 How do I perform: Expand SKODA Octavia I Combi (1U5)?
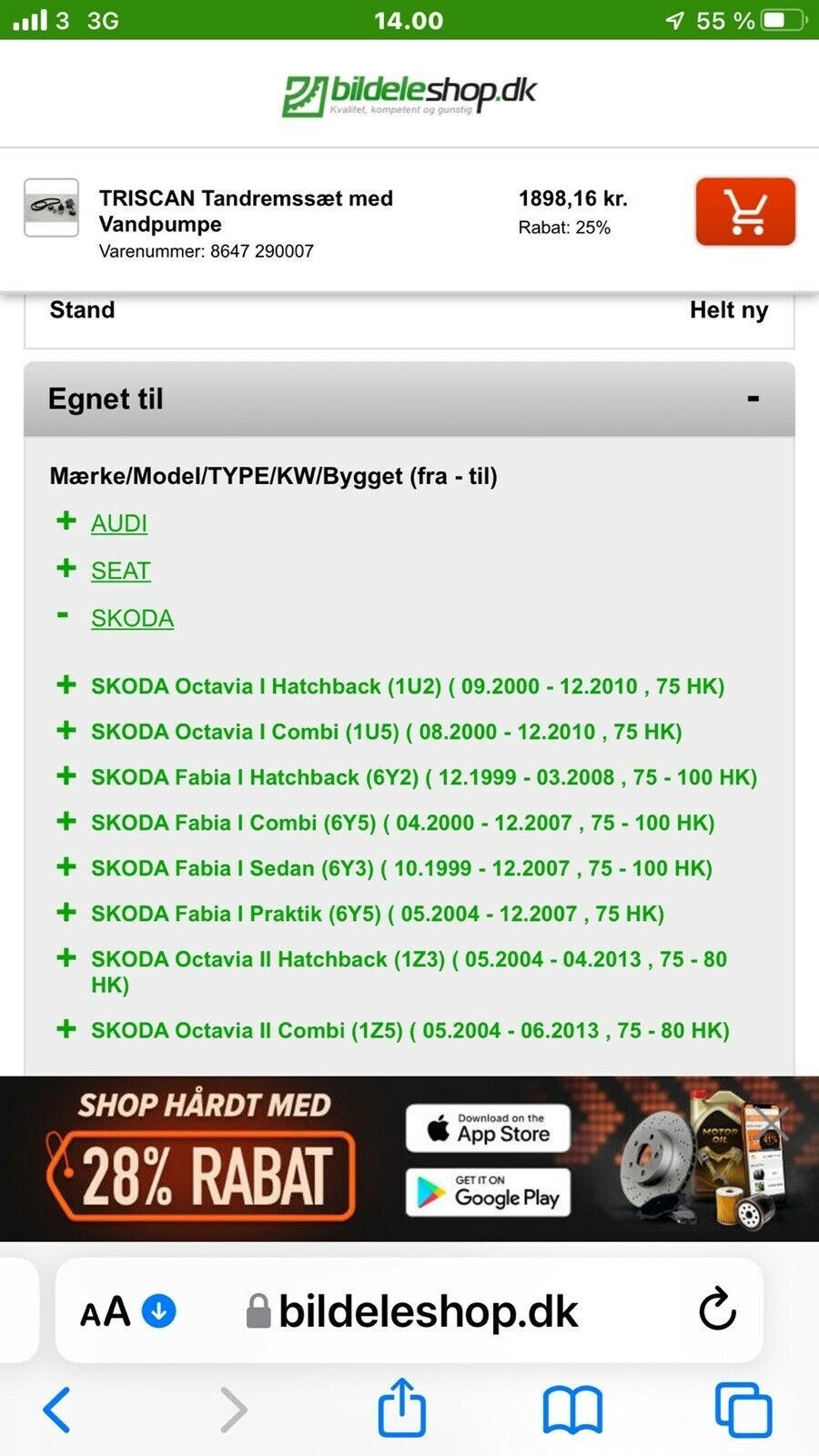66,730
